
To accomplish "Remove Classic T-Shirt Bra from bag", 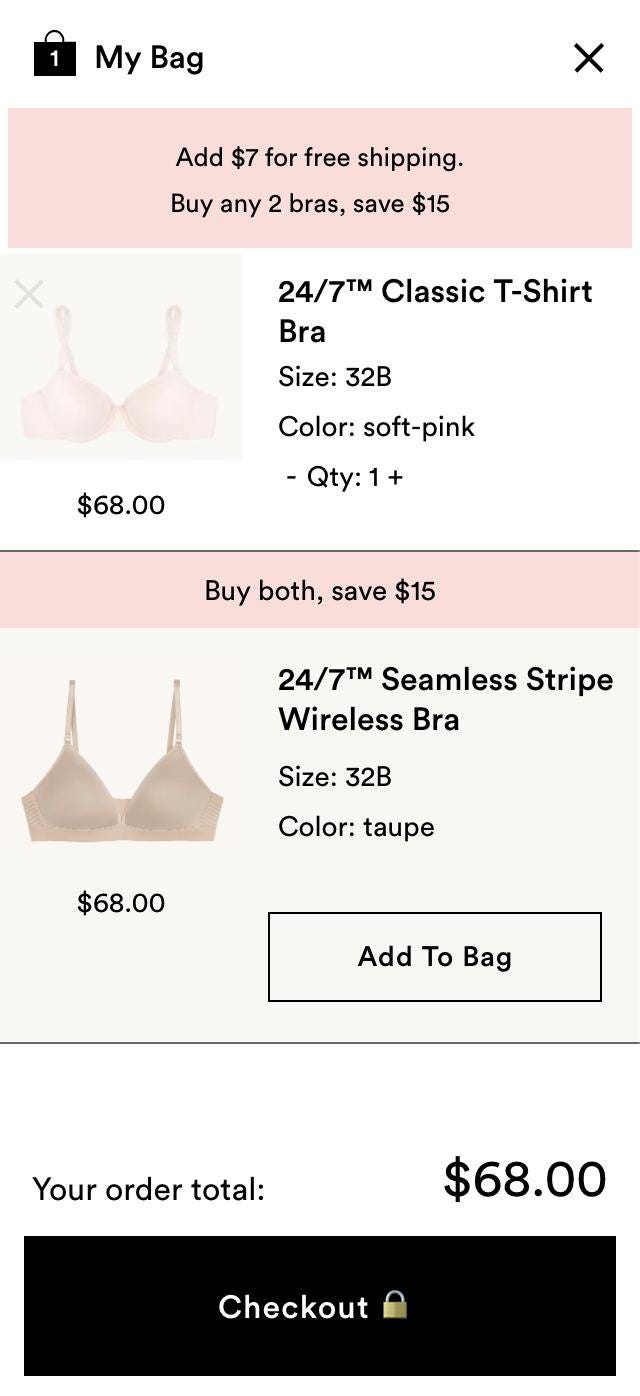I will click(x=29, y=294).
